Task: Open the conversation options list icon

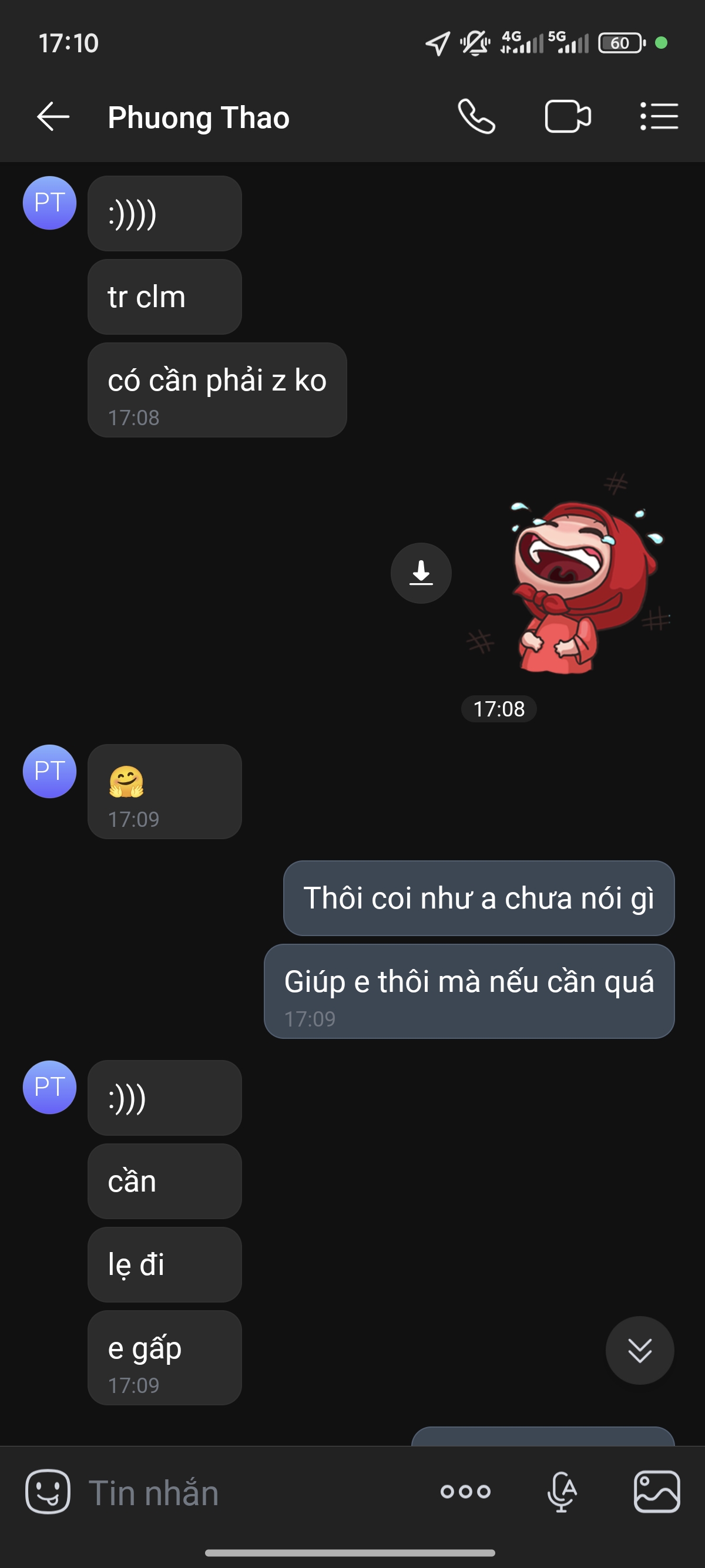Action: 659,117
